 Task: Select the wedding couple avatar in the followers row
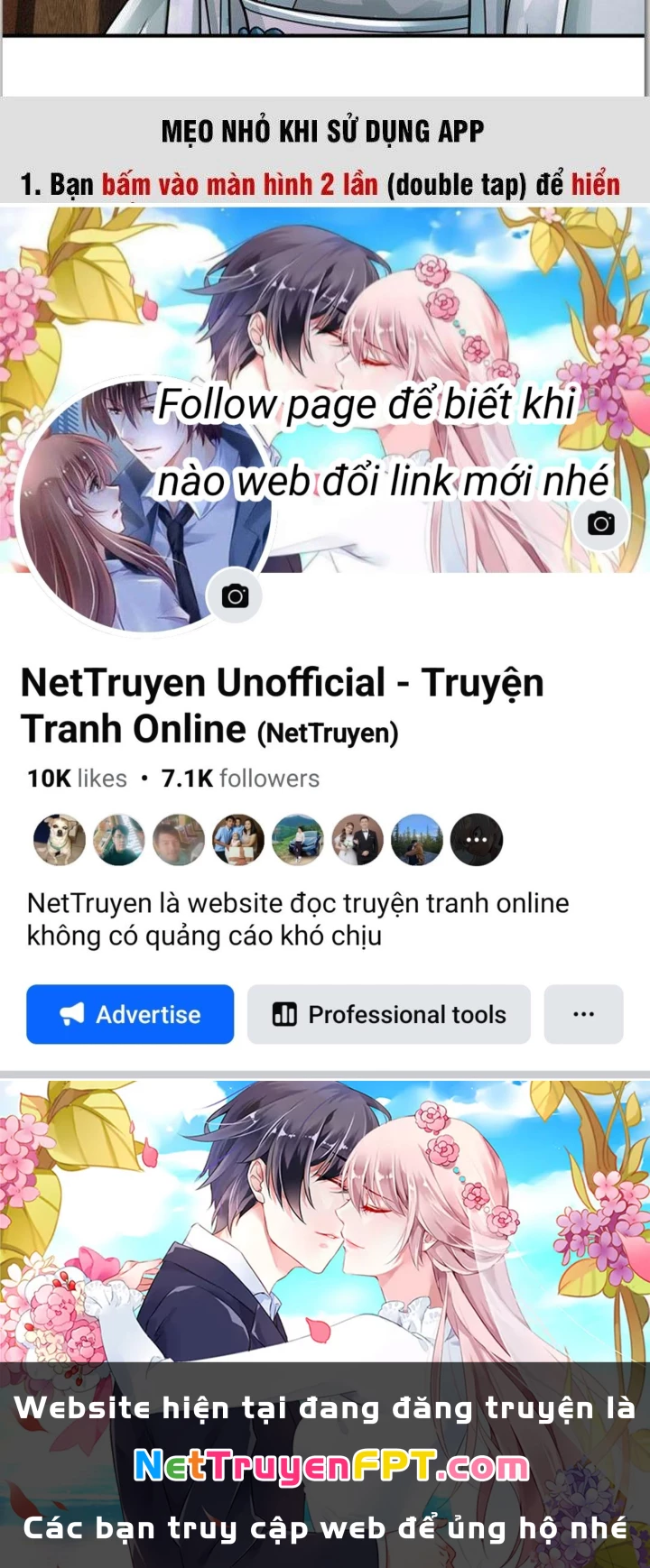(356, 839)
